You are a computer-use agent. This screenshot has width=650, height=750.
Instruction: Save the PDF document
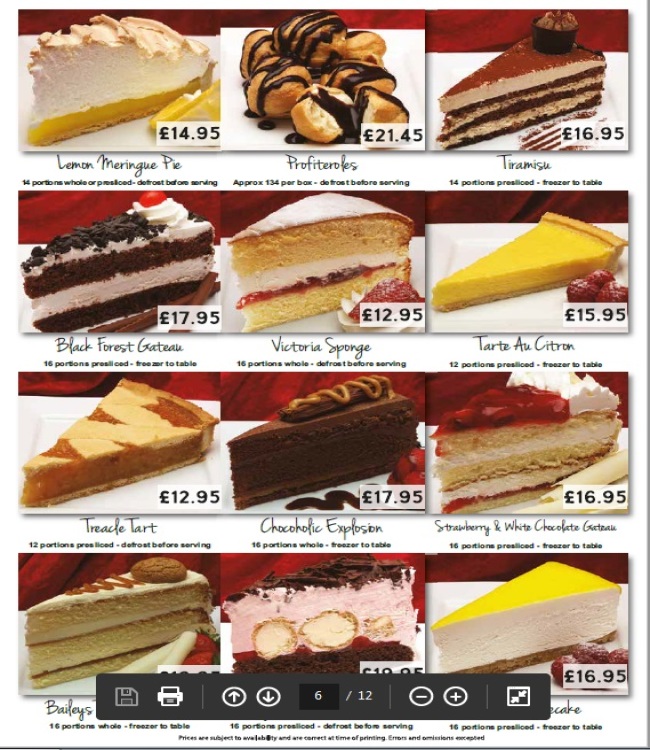point(127,696)
